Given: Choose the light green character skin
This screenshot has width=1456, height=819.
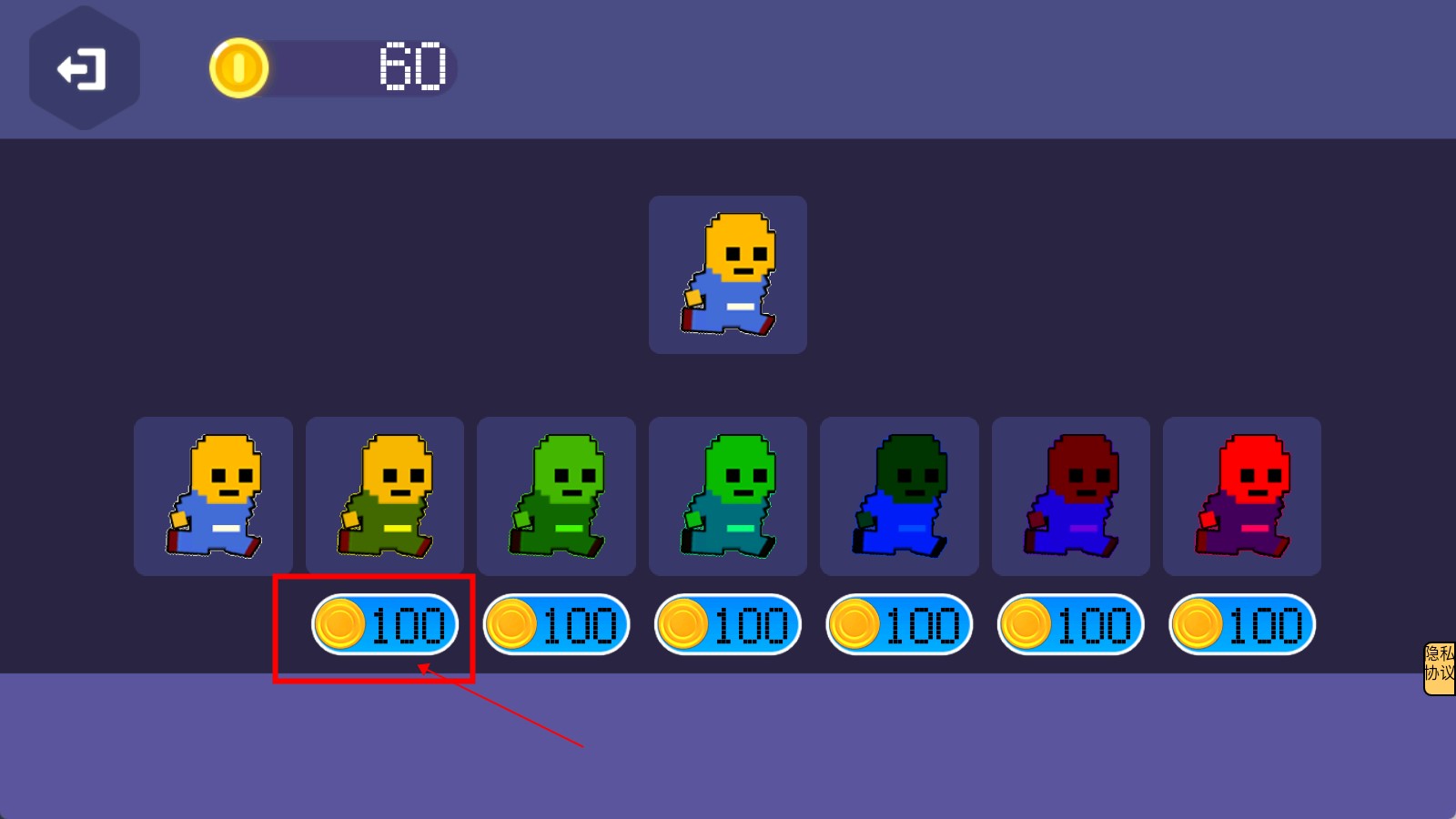Looking at the screenshot, I should pyautogui.click(x=556, y=496).
